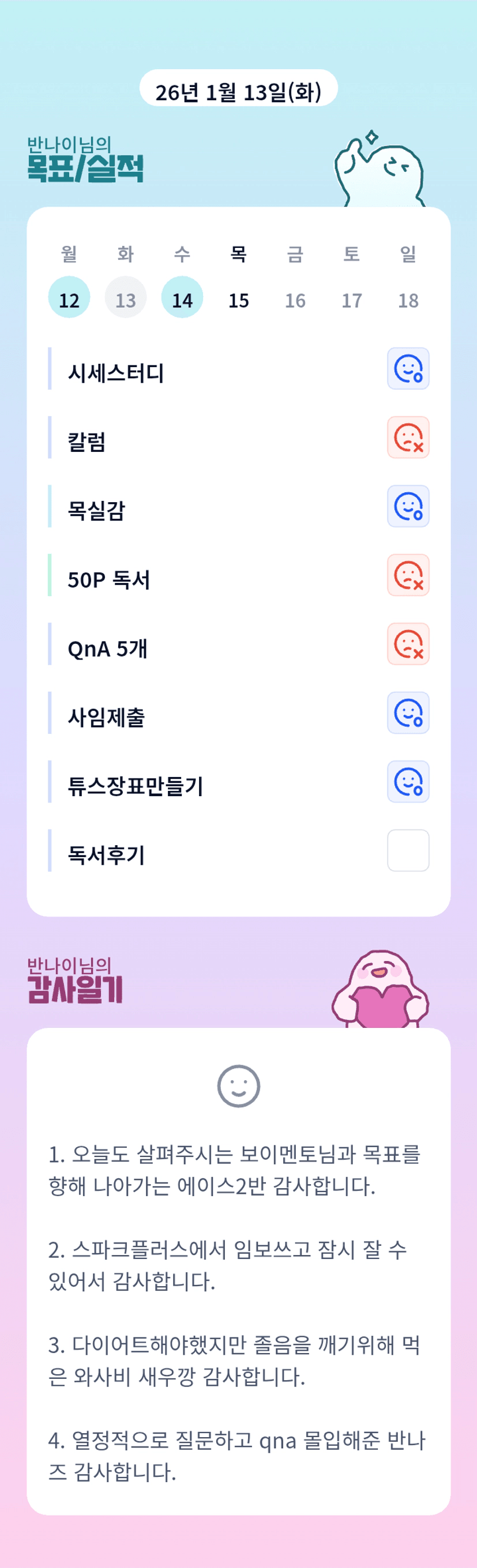This screenshot has width=477, height=1568.
Task: Tap the smiley mood icon in 감사일기
Action: tap(239, 1087)
